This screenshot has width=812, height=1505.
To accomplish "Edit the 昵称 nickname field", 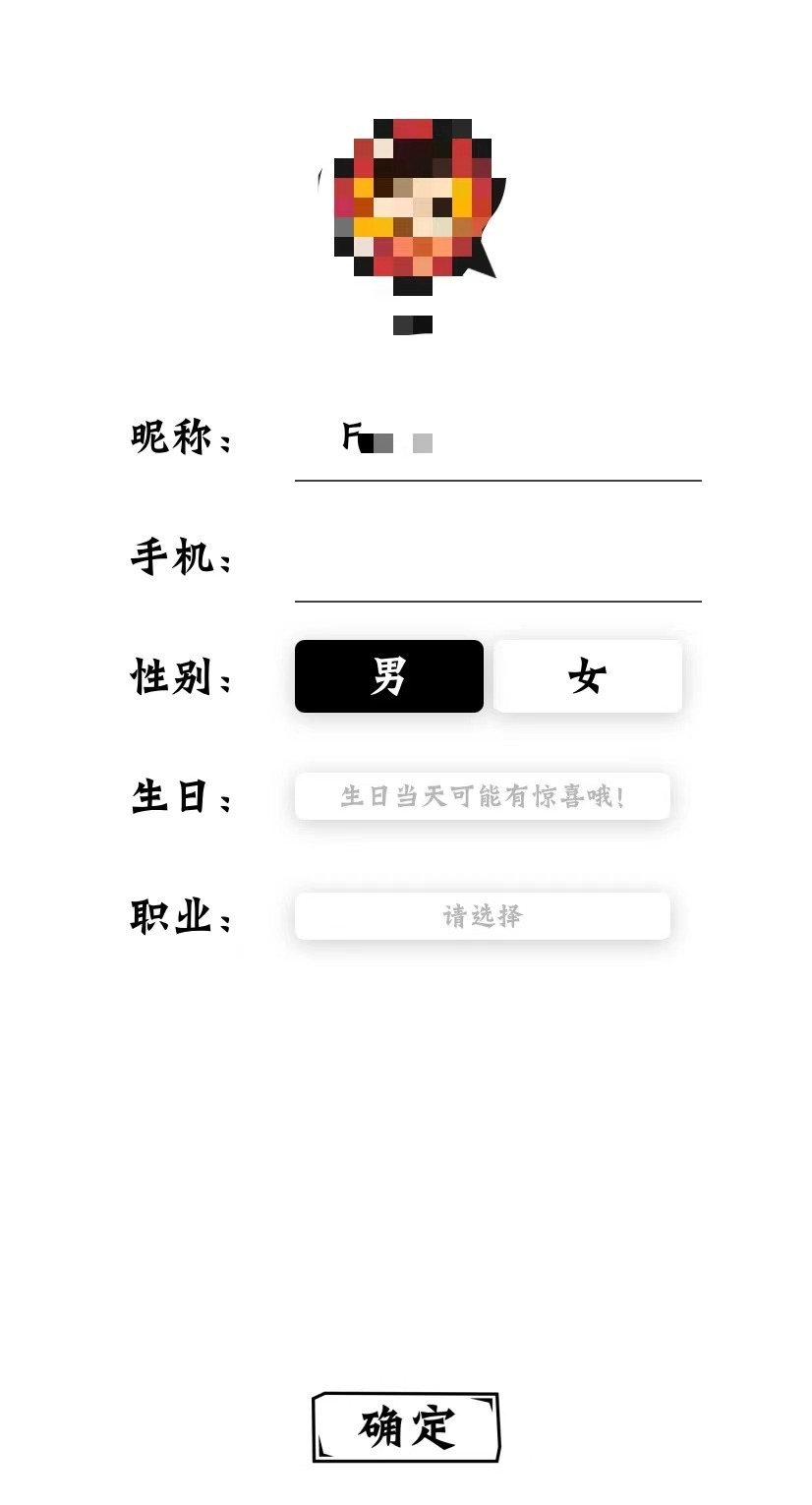I will [x=497, y=442].
